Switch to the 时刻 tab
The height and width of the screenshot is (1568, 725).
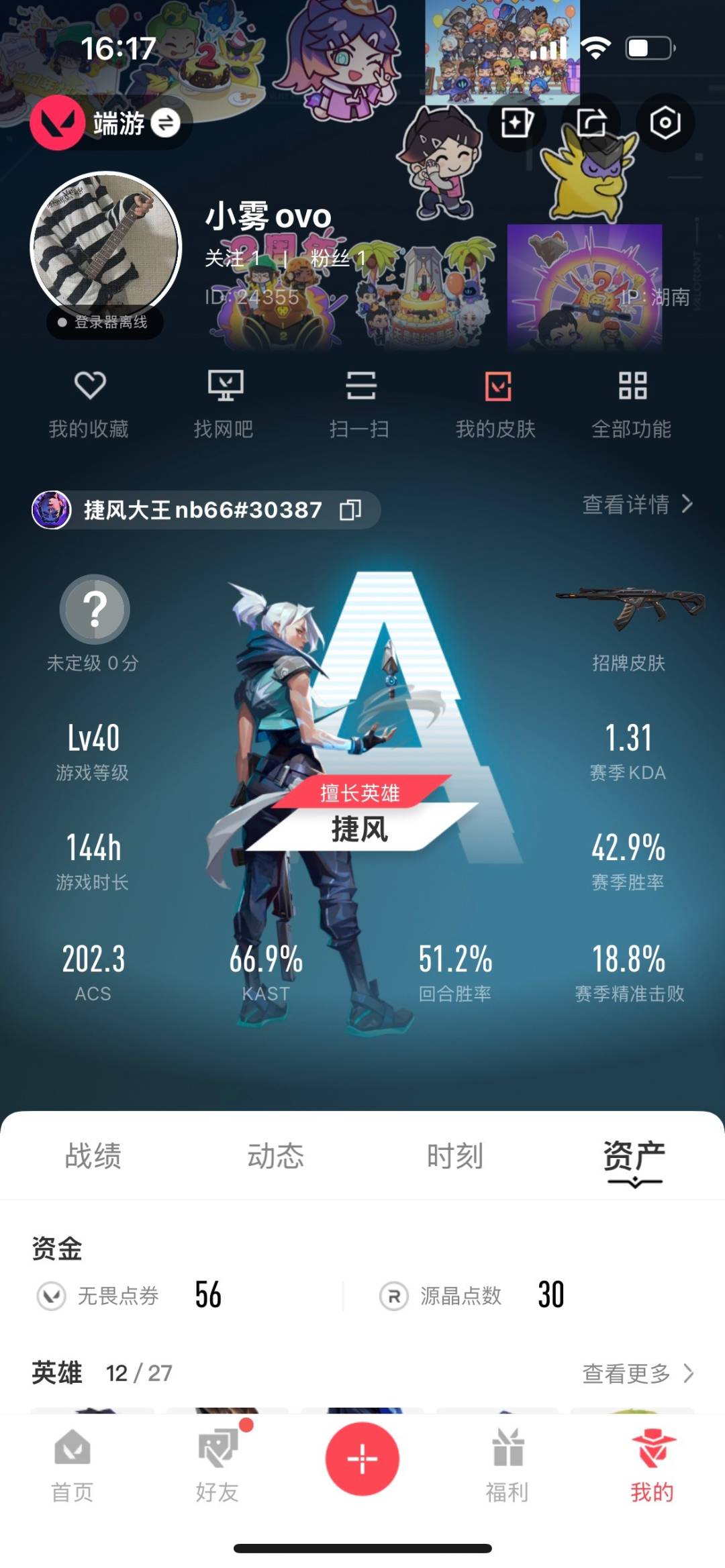click(x=454, y=1156)
